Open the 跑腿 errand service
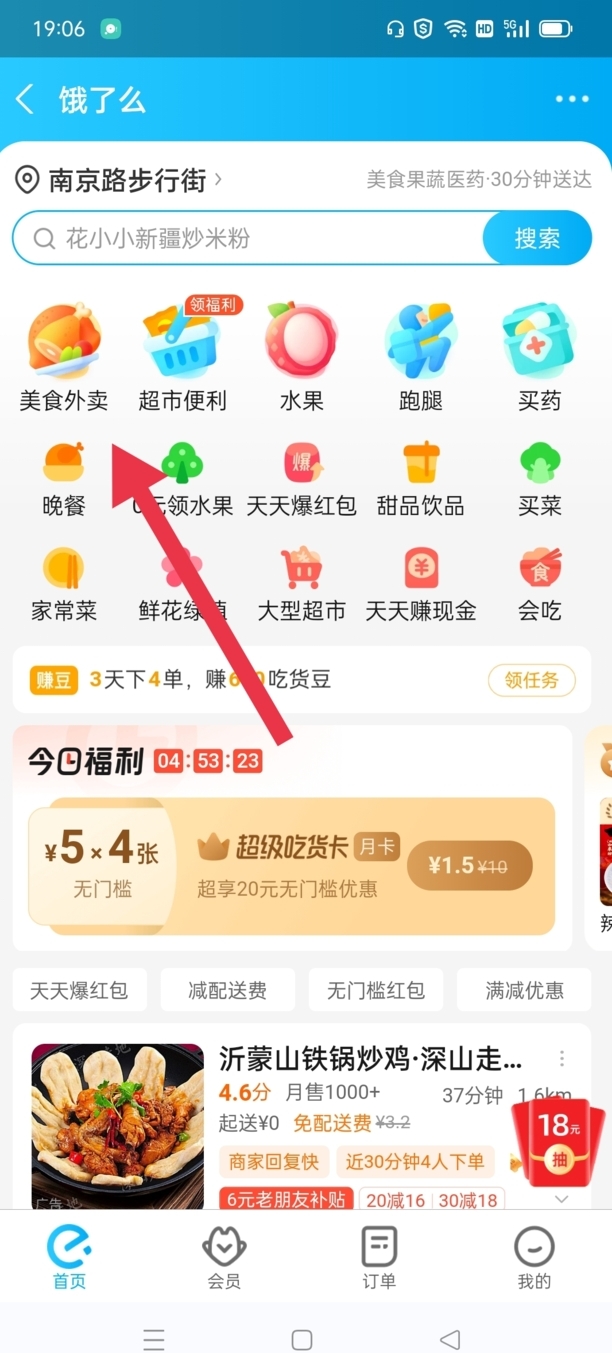 click(x=421, y=358)
